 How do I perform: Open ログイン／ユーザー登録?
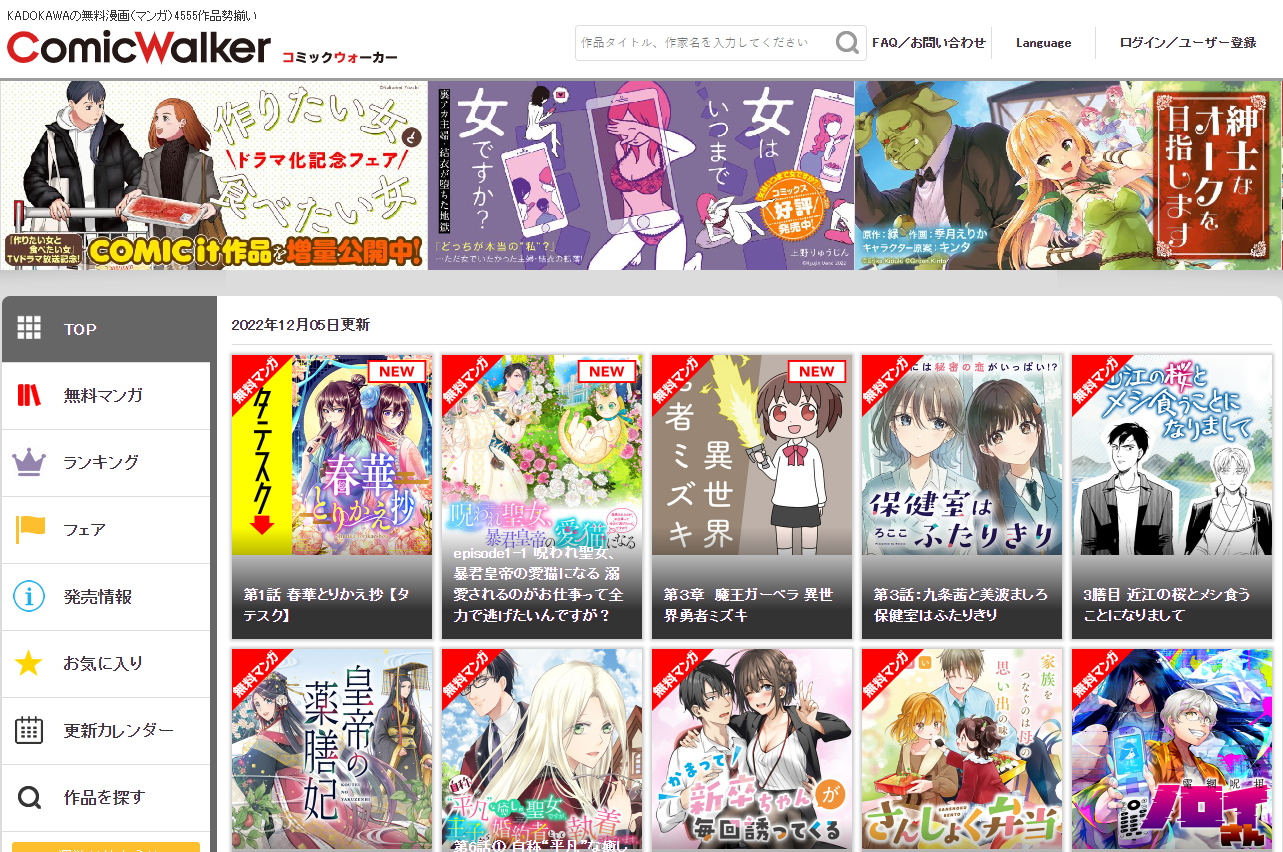point(1187,43)
